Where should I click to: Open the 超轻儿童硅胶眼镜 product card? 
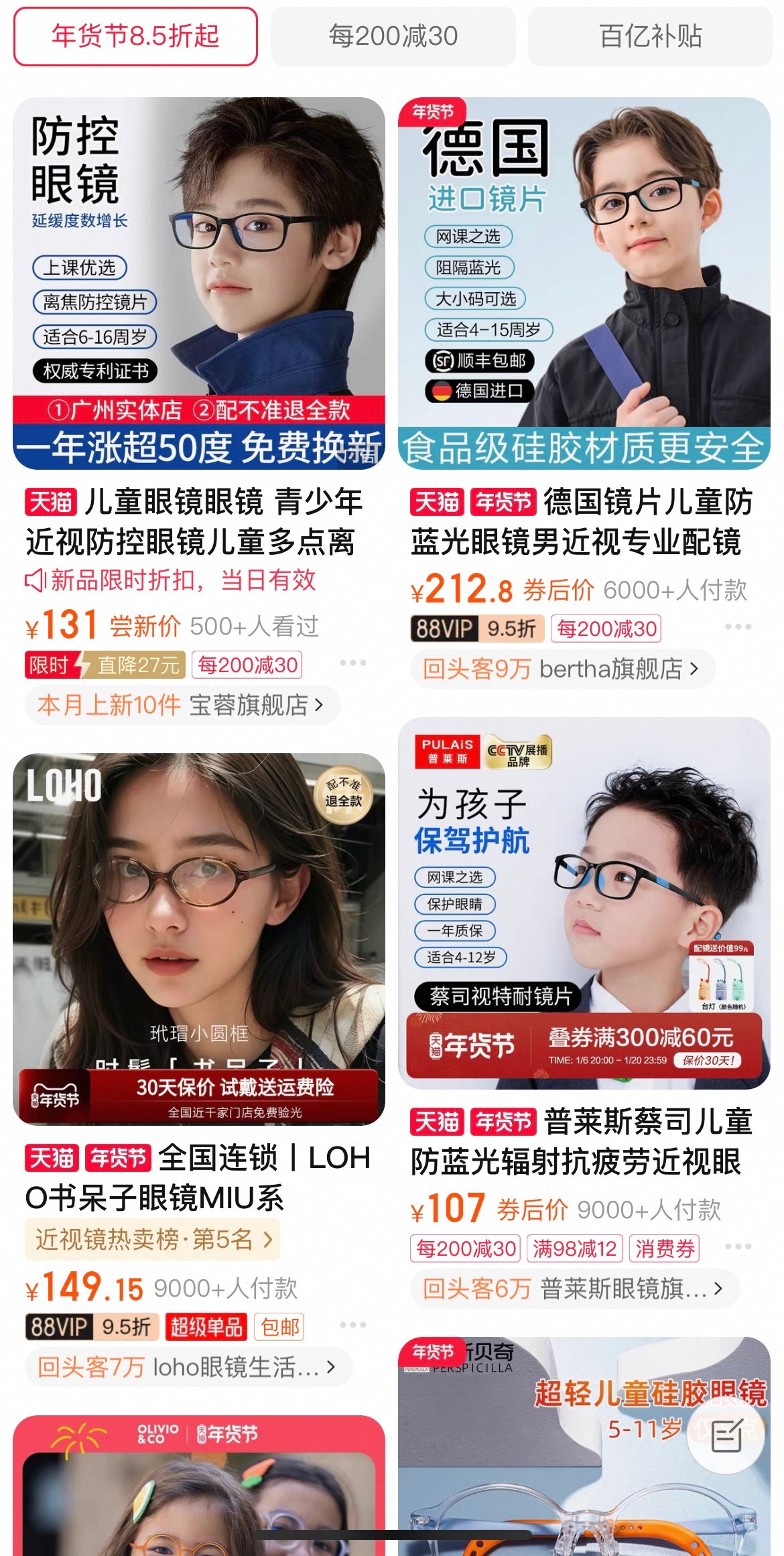click(x=536, y=1474)
